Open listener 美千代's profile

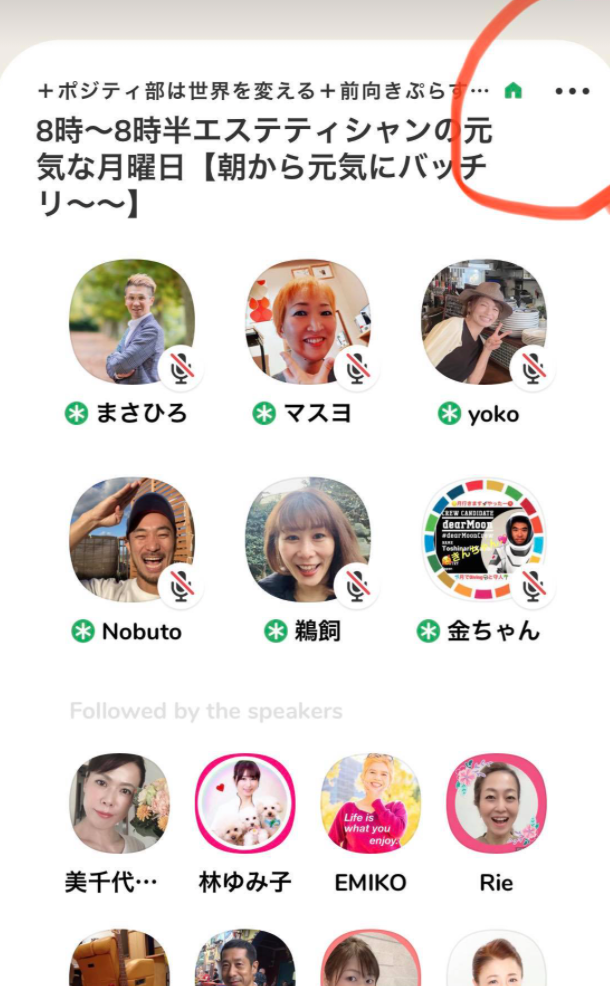(x=119, y=803)
